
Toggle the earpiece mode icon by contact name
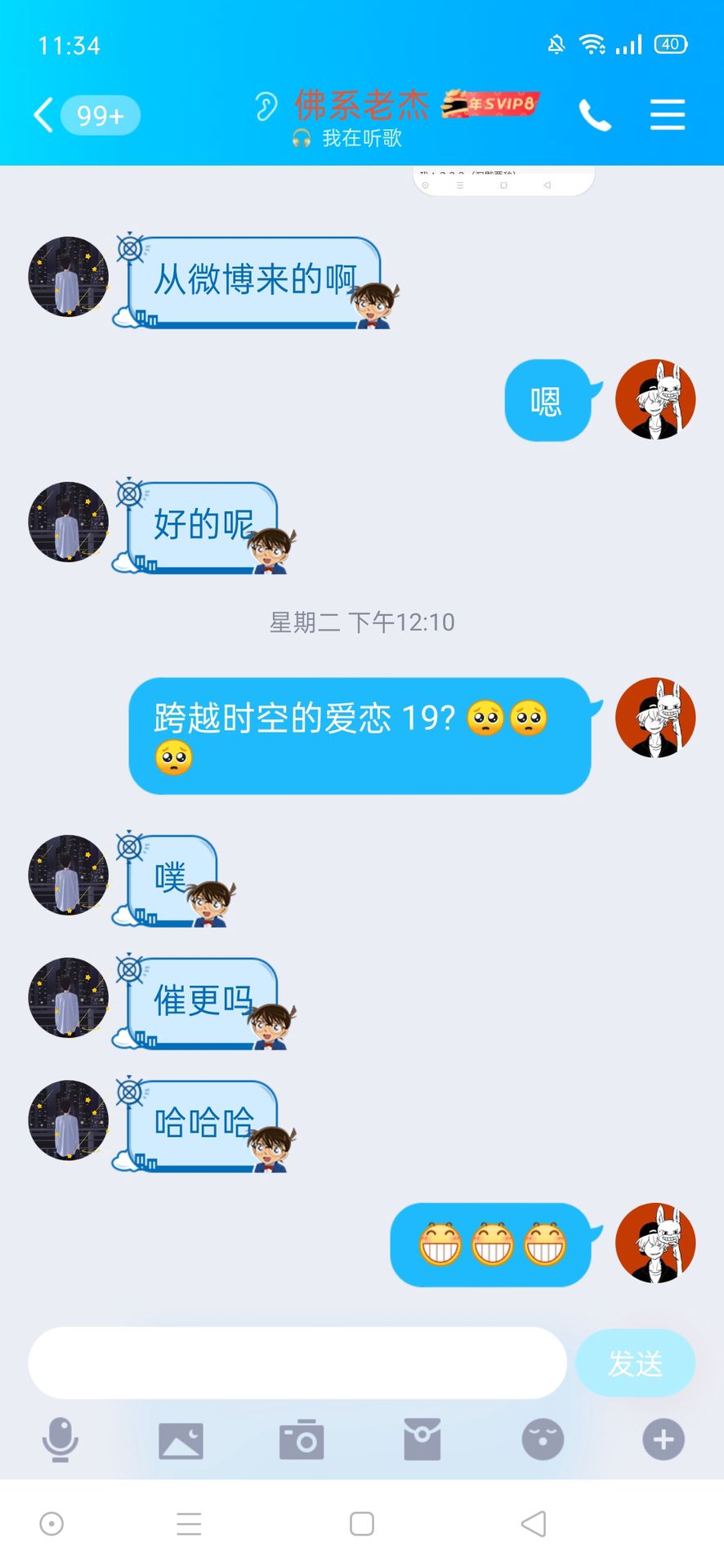coord(266,106)
